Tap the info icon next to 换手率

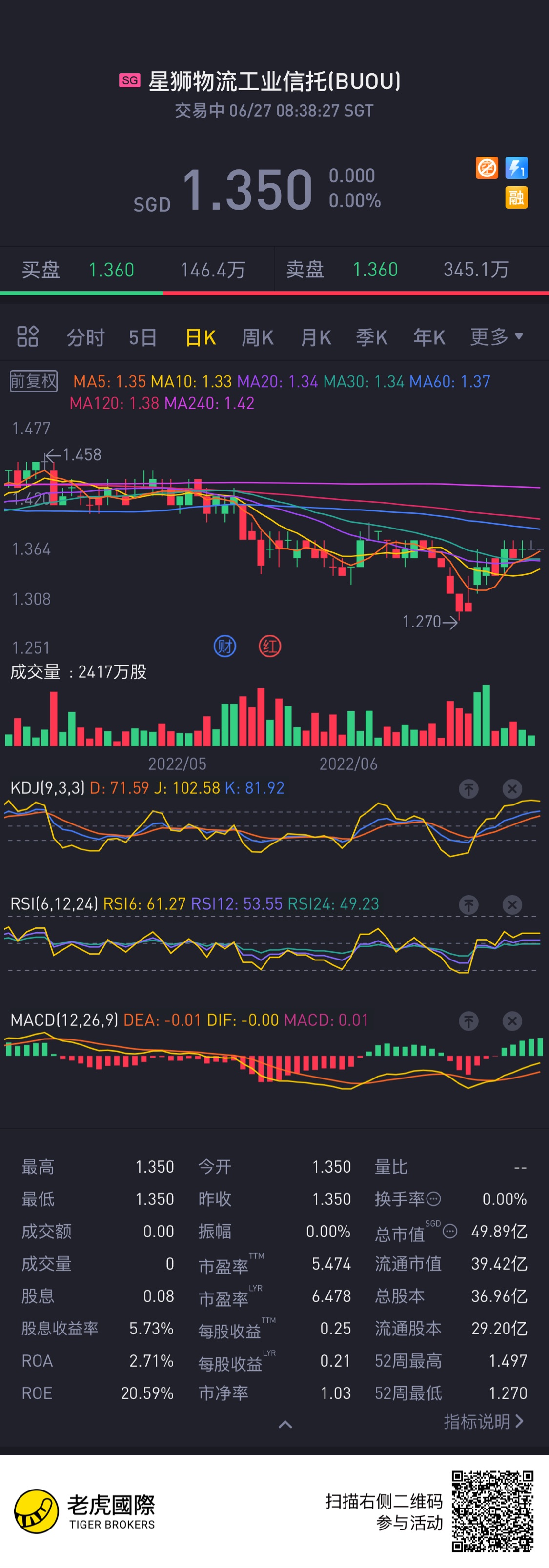[x=433, y=1199]
